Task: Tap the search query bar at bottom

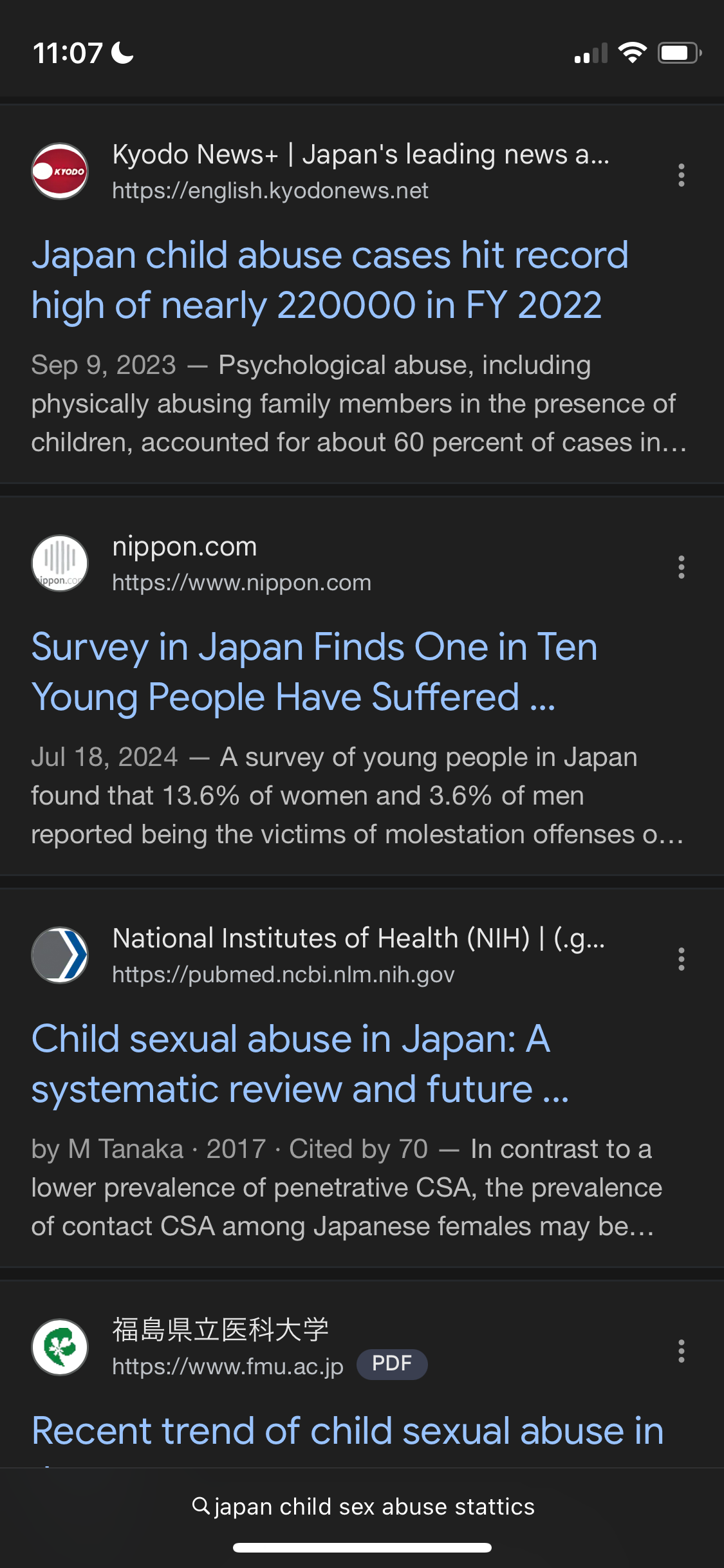Action: click(x=362, y=1507)
